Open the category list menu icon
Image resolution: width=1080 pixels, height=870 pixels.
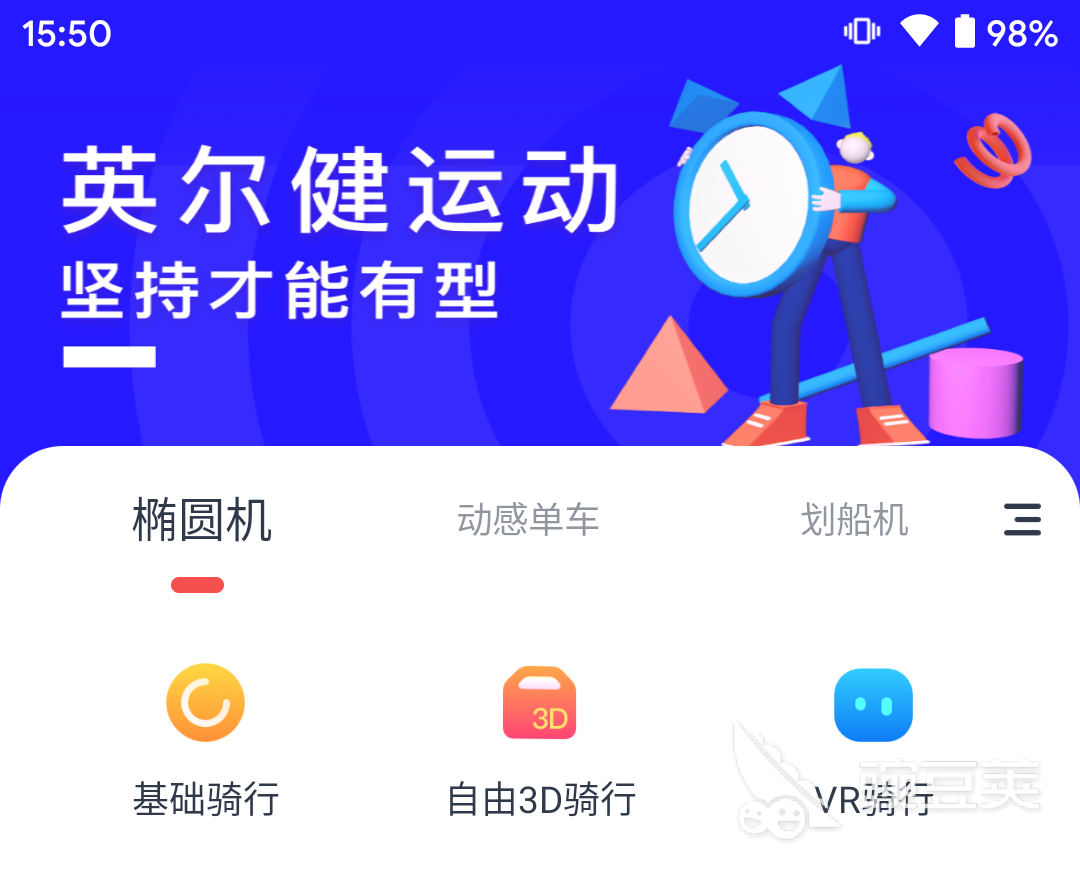[x=1022, y=519]
